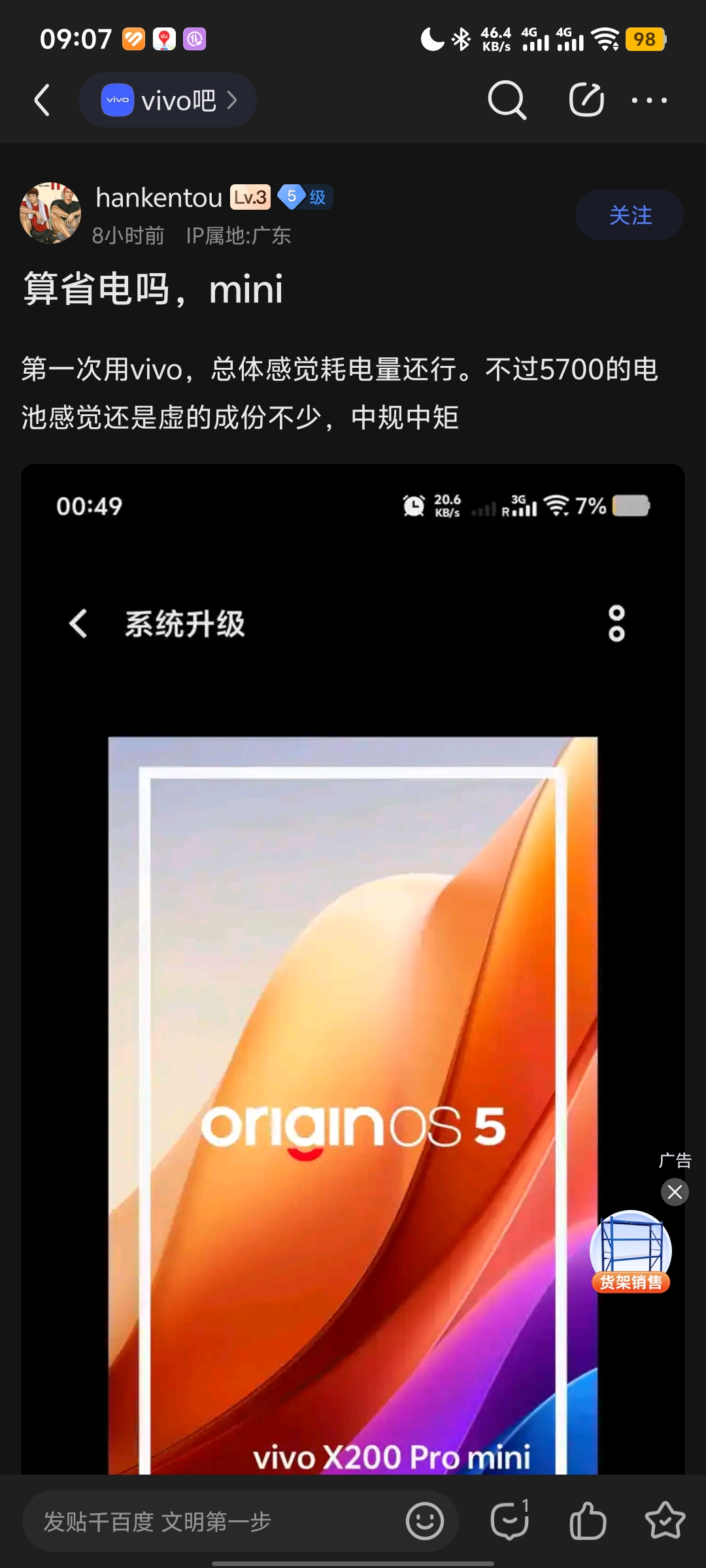Add this post to favorites
The height and width of the screenshot is (1568, 706).
click(664, 1522)
